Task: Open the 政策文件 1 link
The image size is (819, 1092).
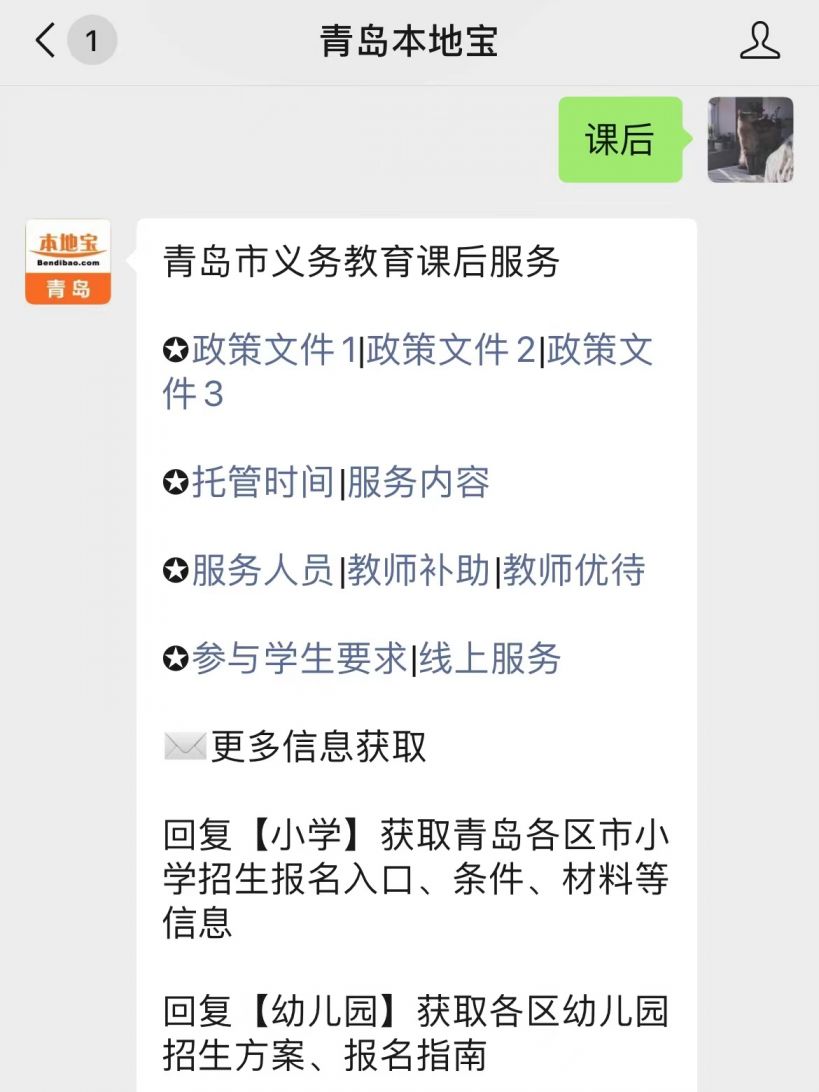Action: click(x=273, y=351)
